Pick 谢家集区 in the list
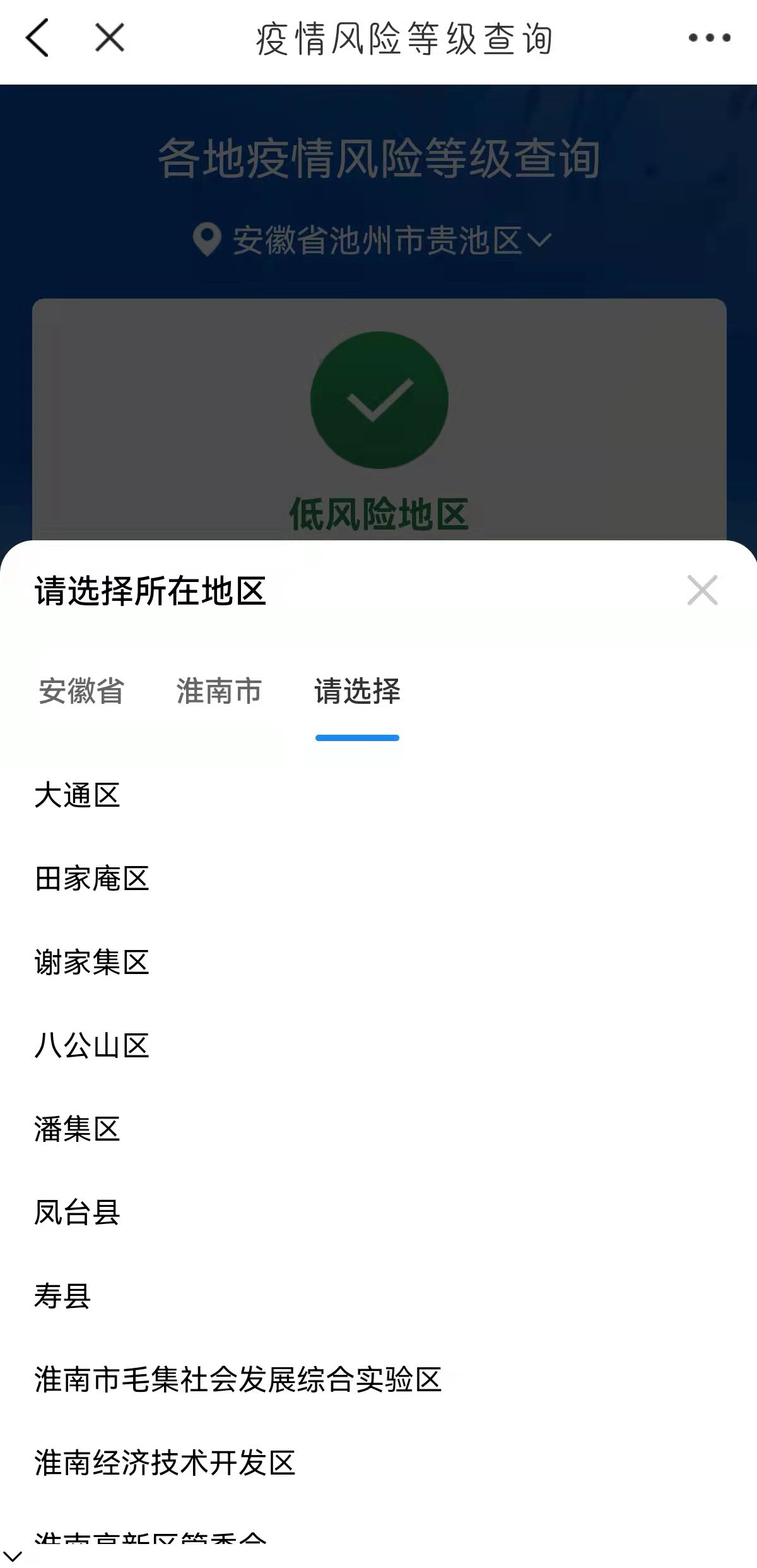The image size is (757, 1568). [x=91, y=962]
